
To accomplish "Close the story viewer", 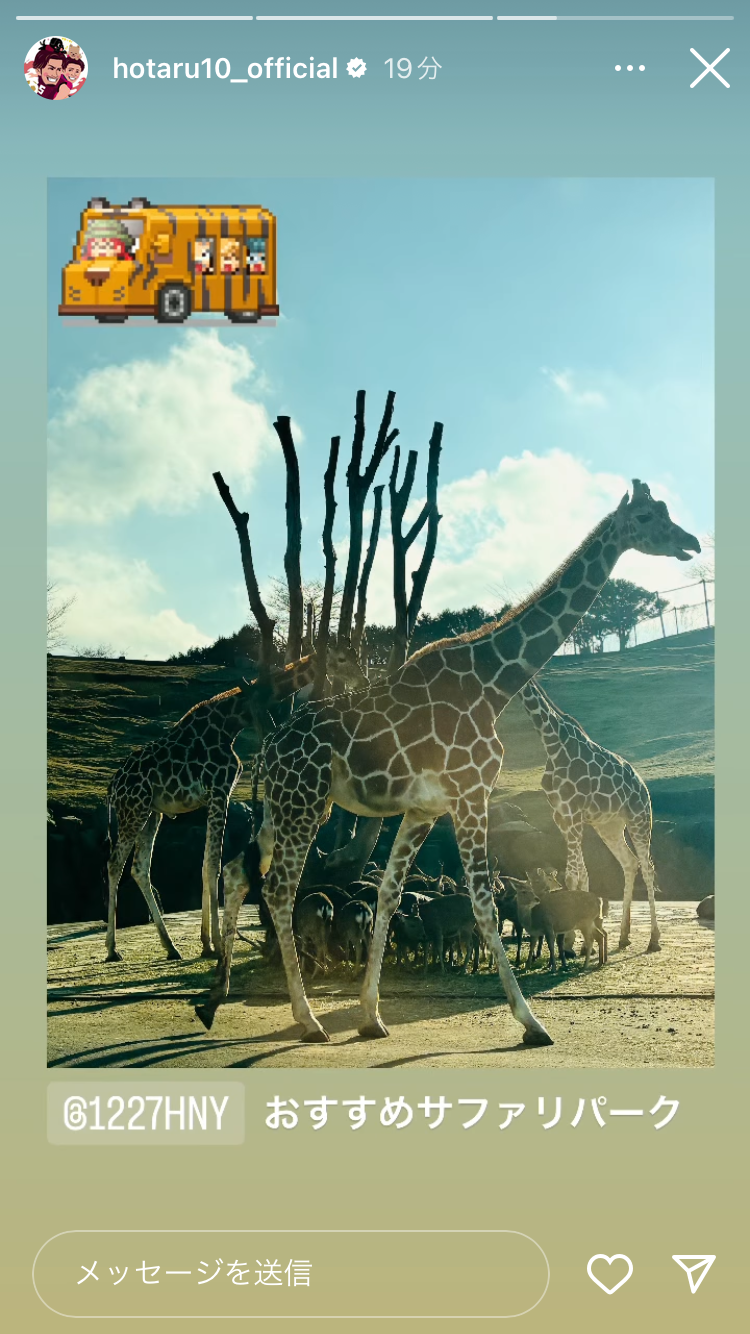I will (709, 68).
